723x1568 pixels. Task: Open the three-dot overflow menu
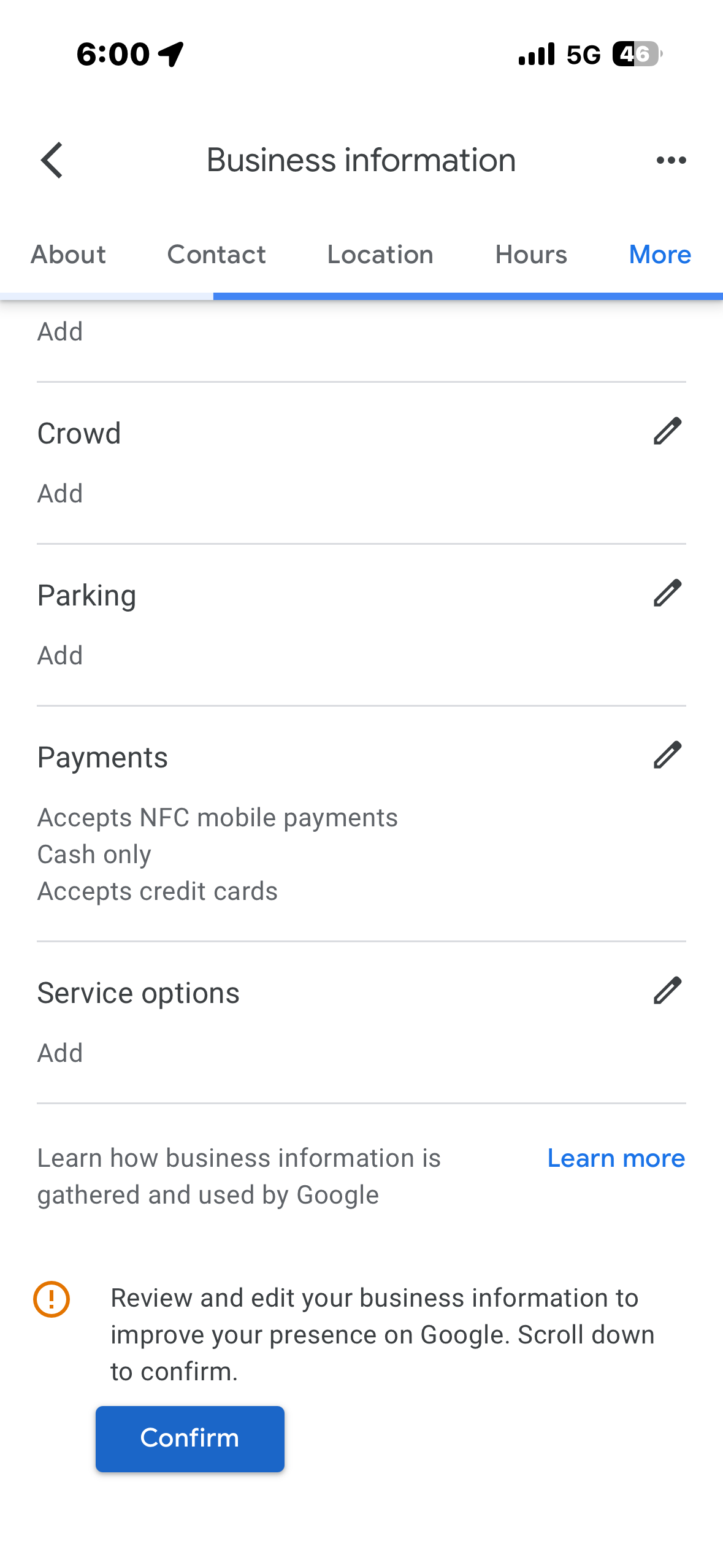pyautogui.click(x=671, y=160)
